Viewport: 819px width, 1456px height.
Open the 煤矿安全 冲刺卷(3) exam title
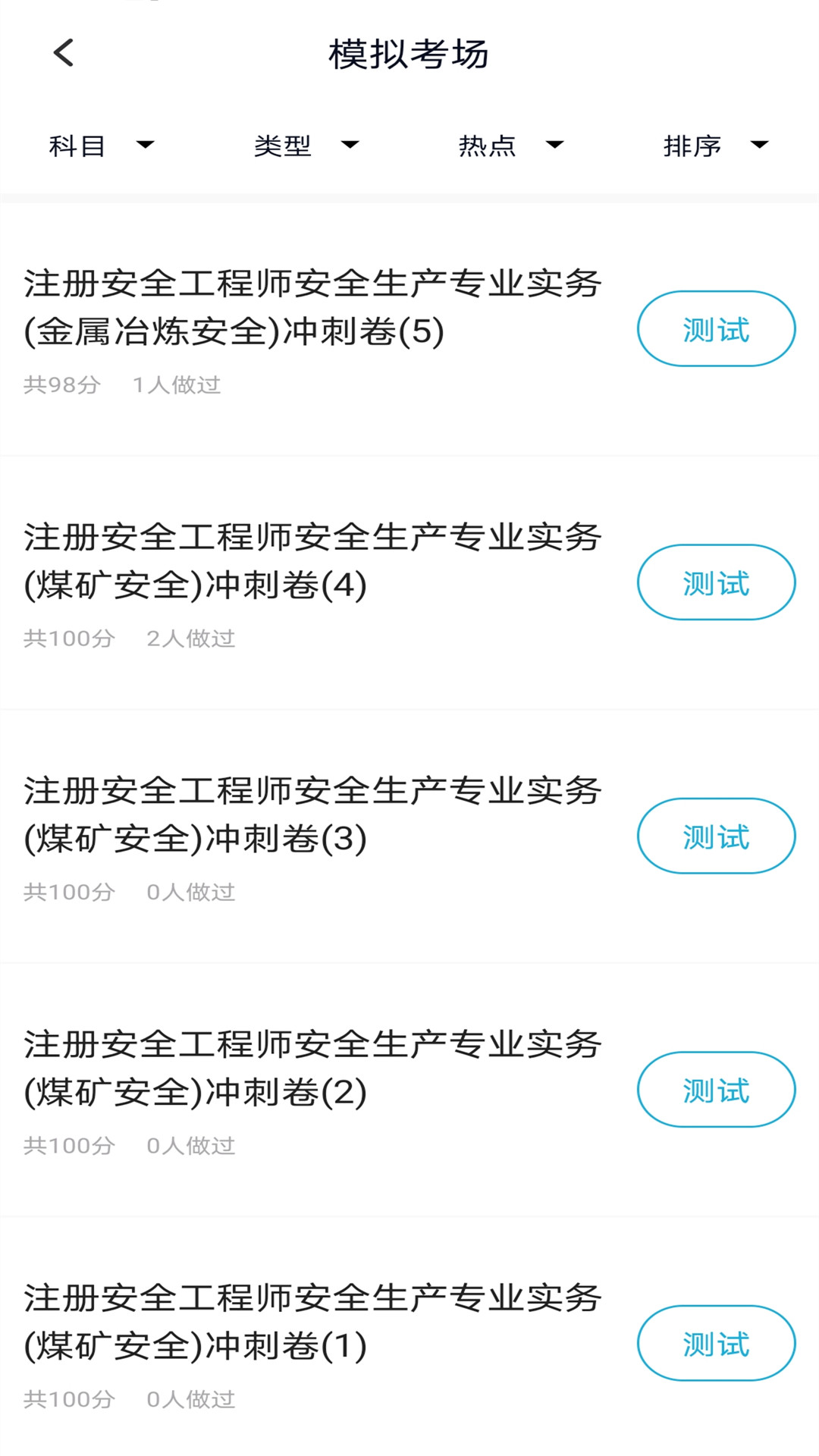point(311,814)
